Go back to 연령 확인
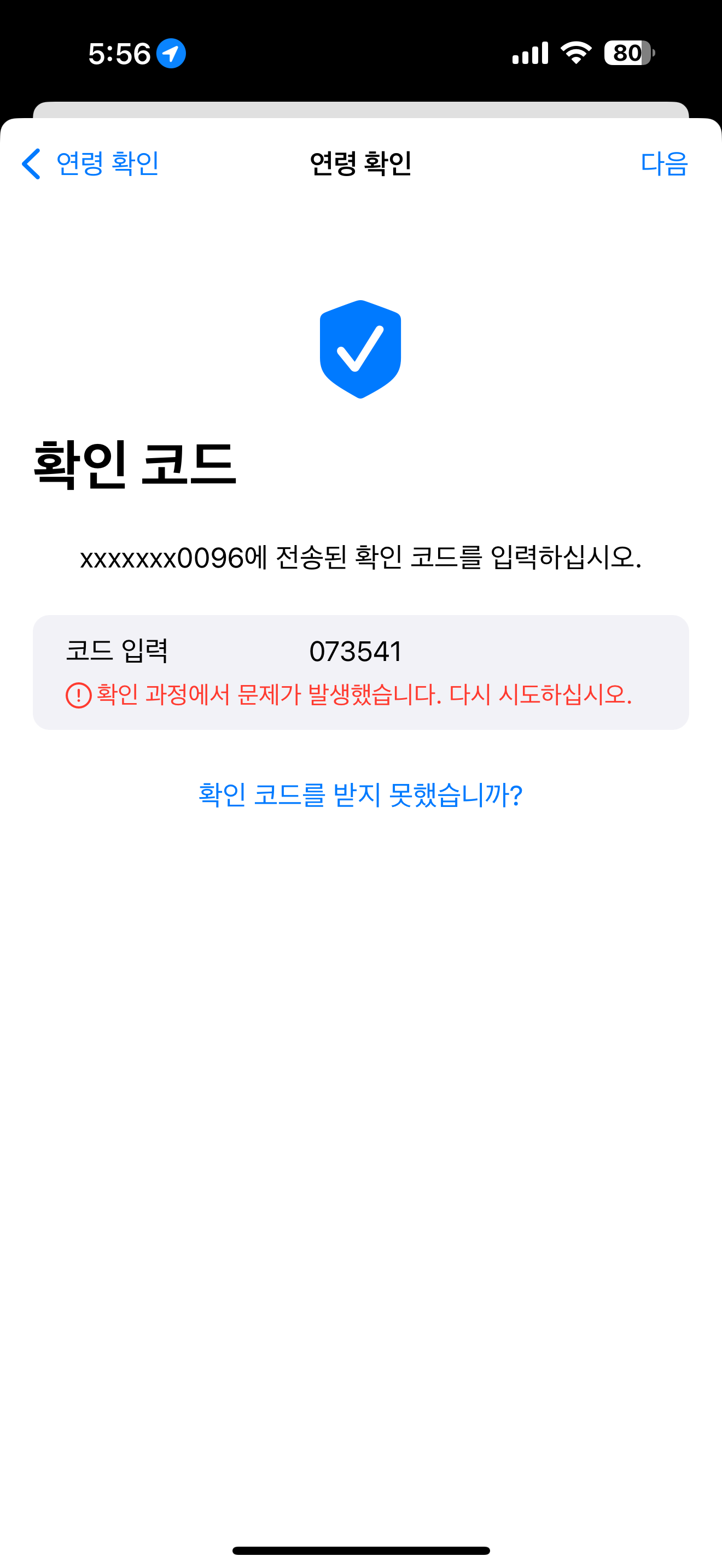 90,163
